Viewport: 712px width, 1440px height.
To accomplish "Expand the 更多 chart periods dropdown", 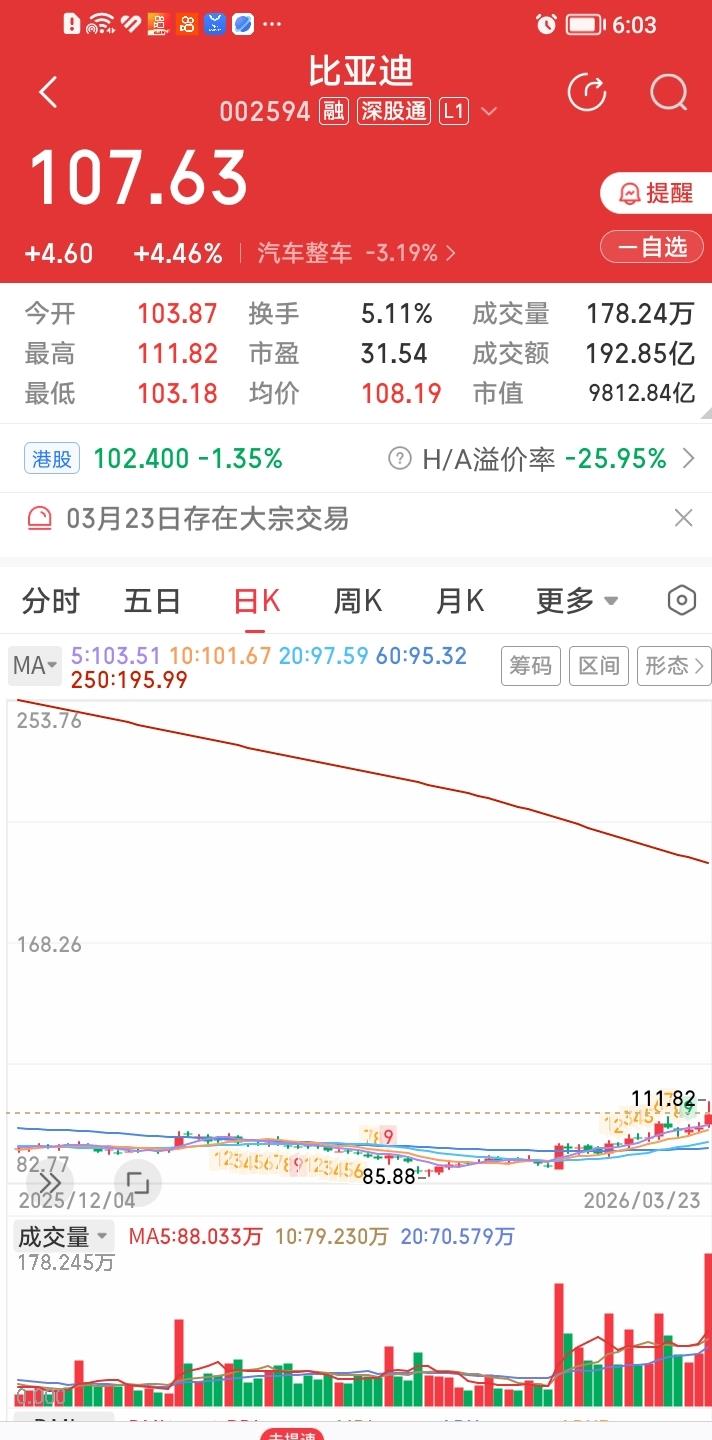I will pyautogui.click(x=577, y=601).
